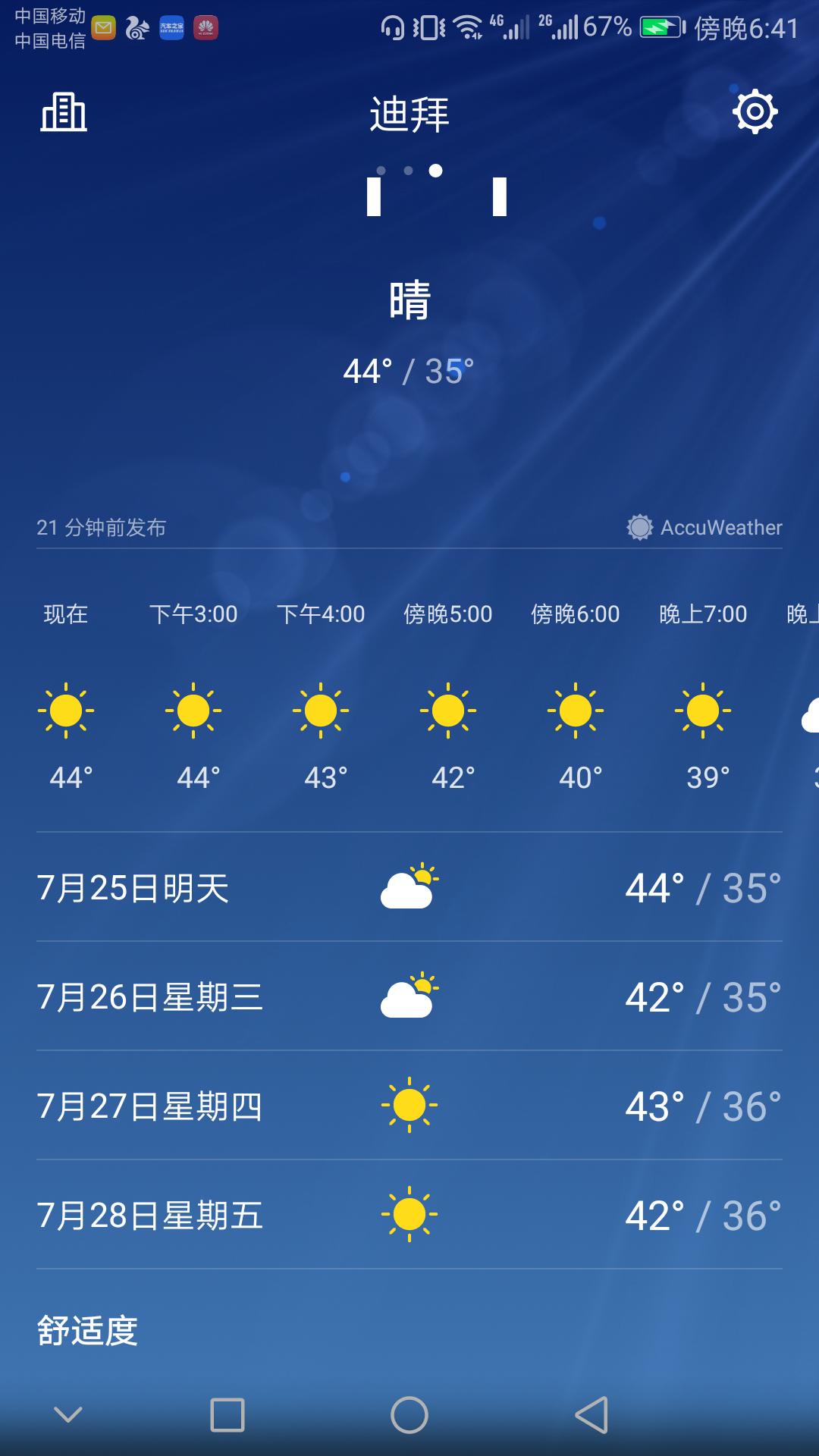
Task: Tap the sunny icon for 下午3:00
Action: (194, 711)
